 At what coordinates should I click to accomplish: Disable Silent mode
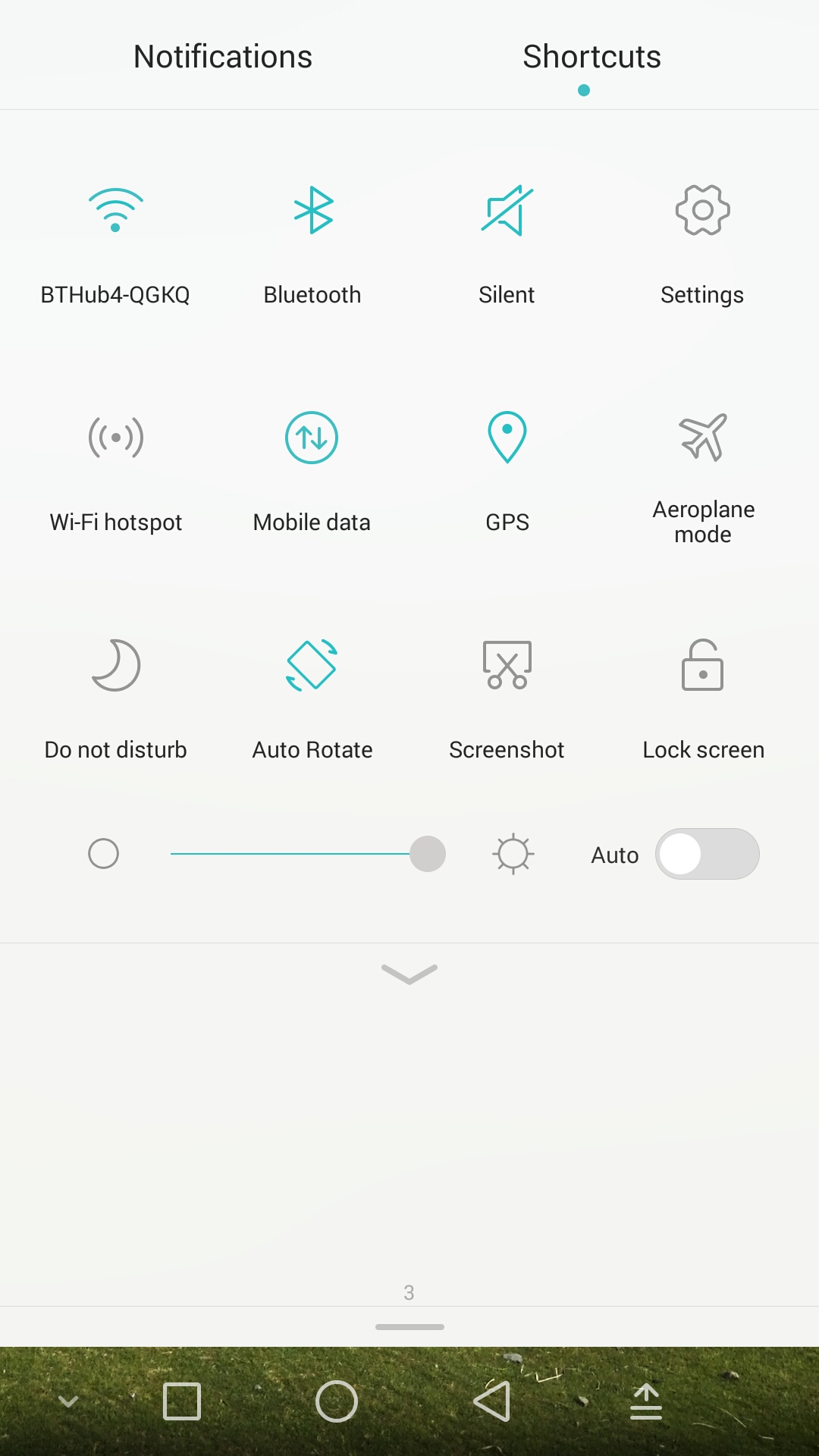[x=507, y=211]
